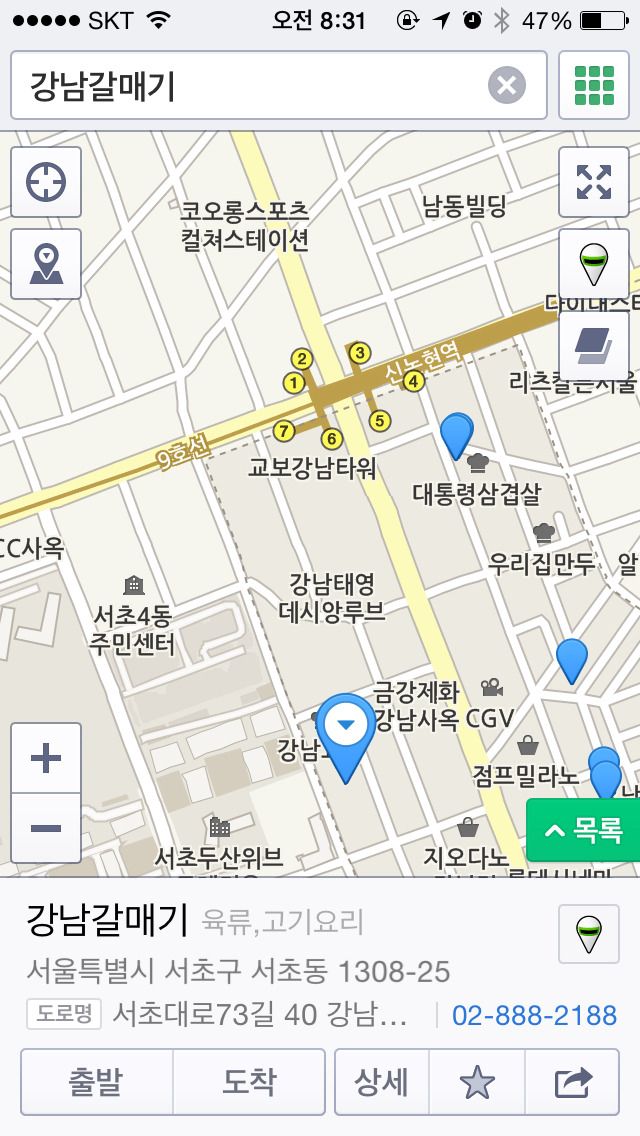Open 상세 details for 강남갈매기

382,1082
